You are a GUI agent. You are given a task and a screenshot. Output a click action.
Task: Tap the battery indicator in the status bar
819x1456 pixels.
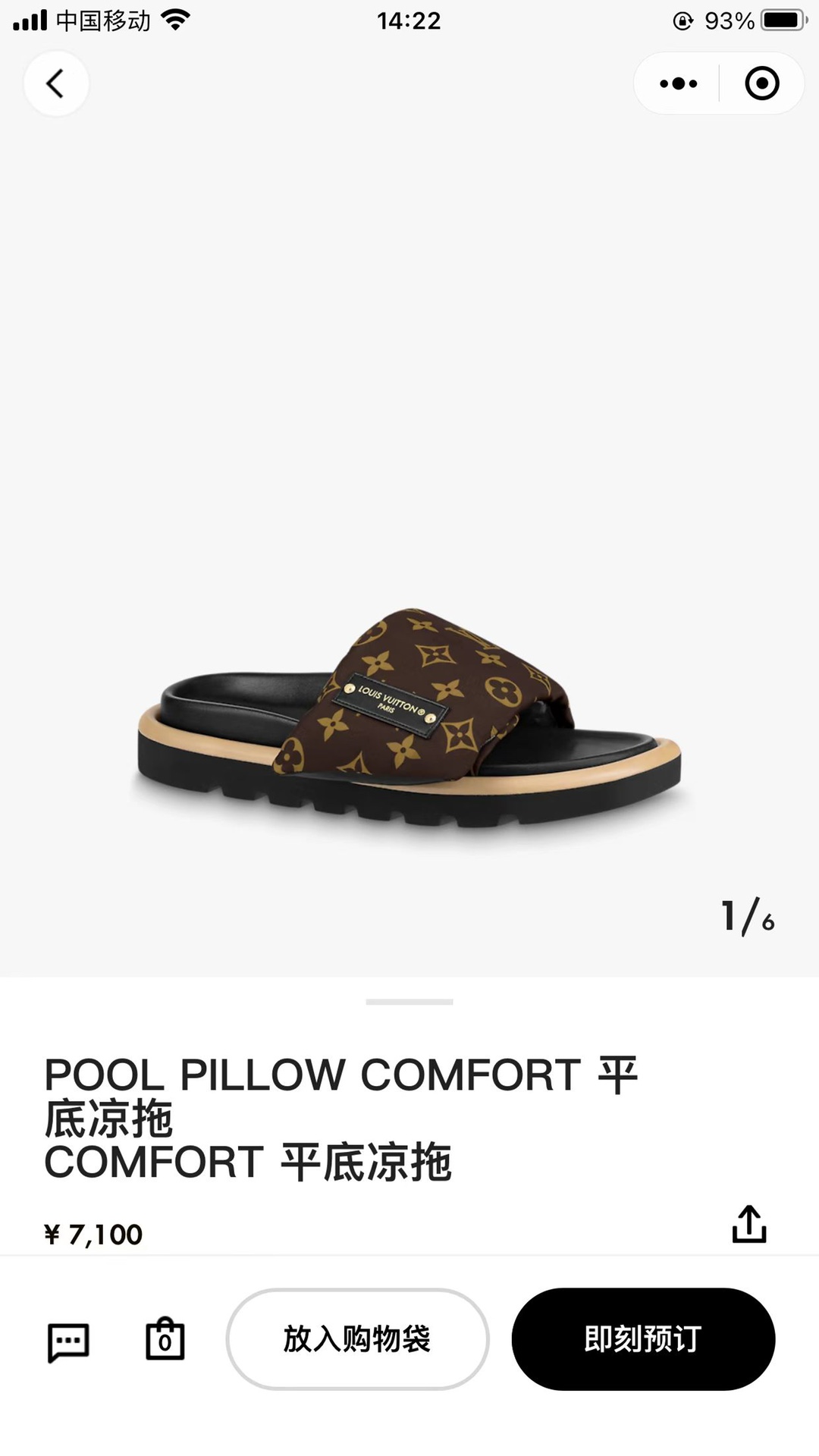[x=782, y=20]
